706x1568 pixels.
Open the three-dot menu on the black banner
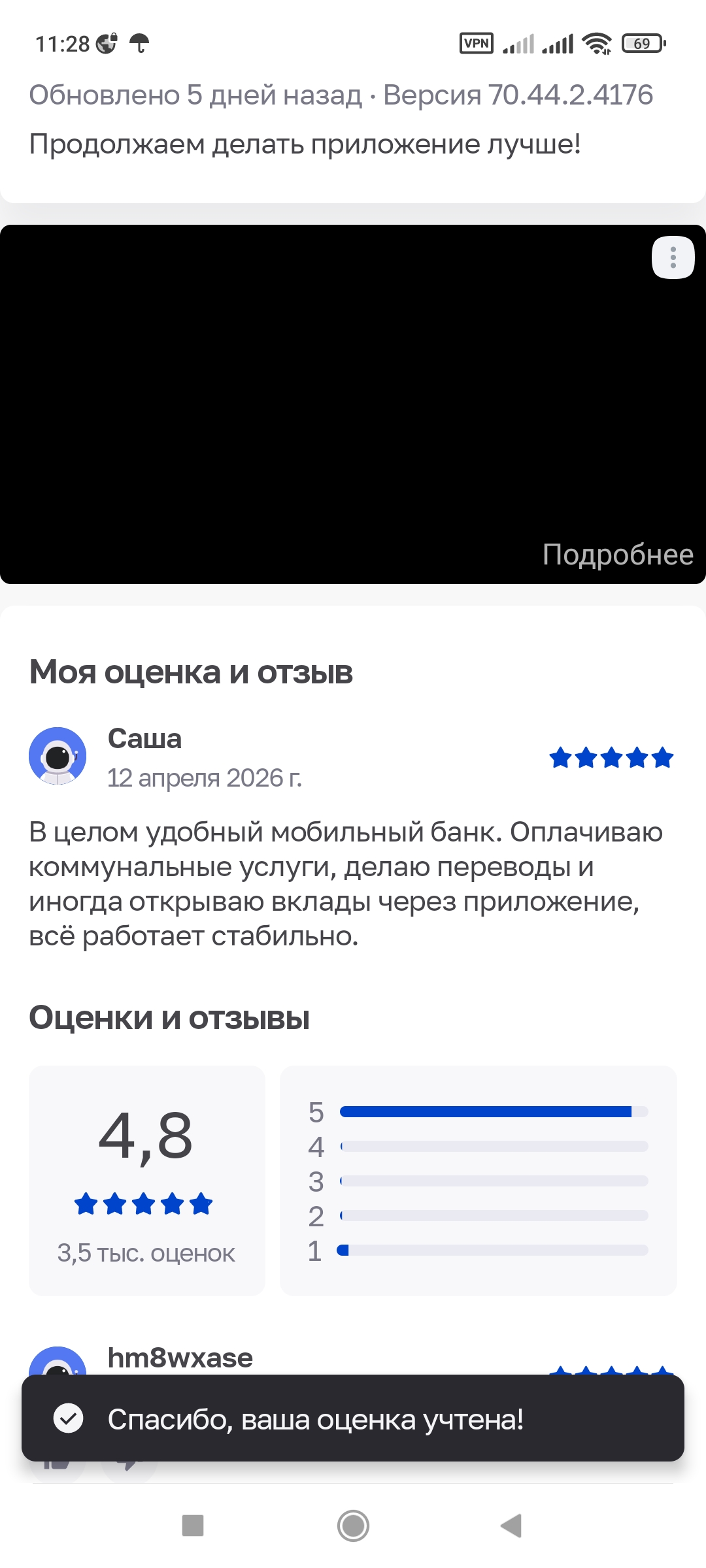coord(673,257)
